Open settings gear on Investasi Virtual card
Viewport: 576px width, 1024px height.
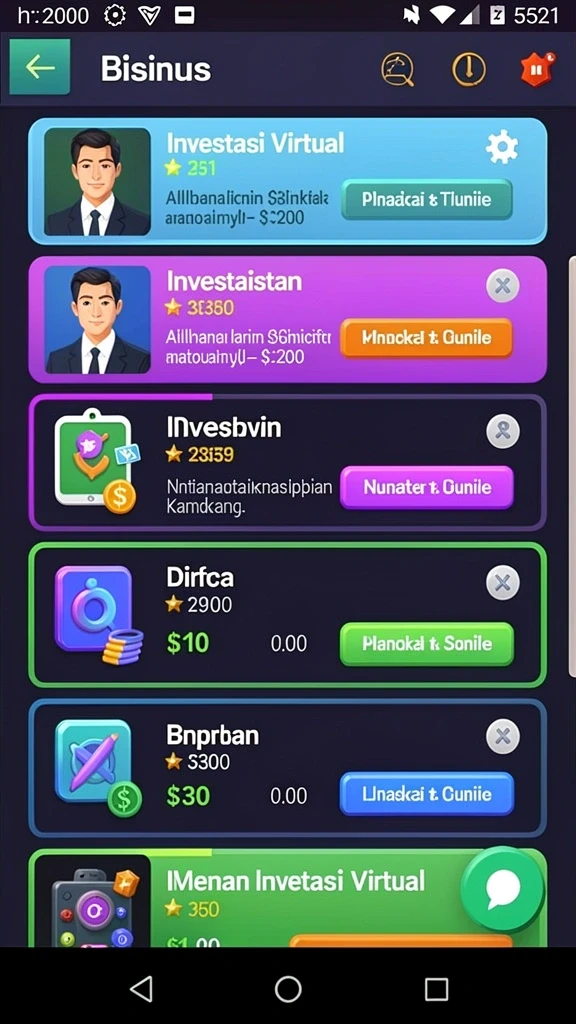point(502,147)
